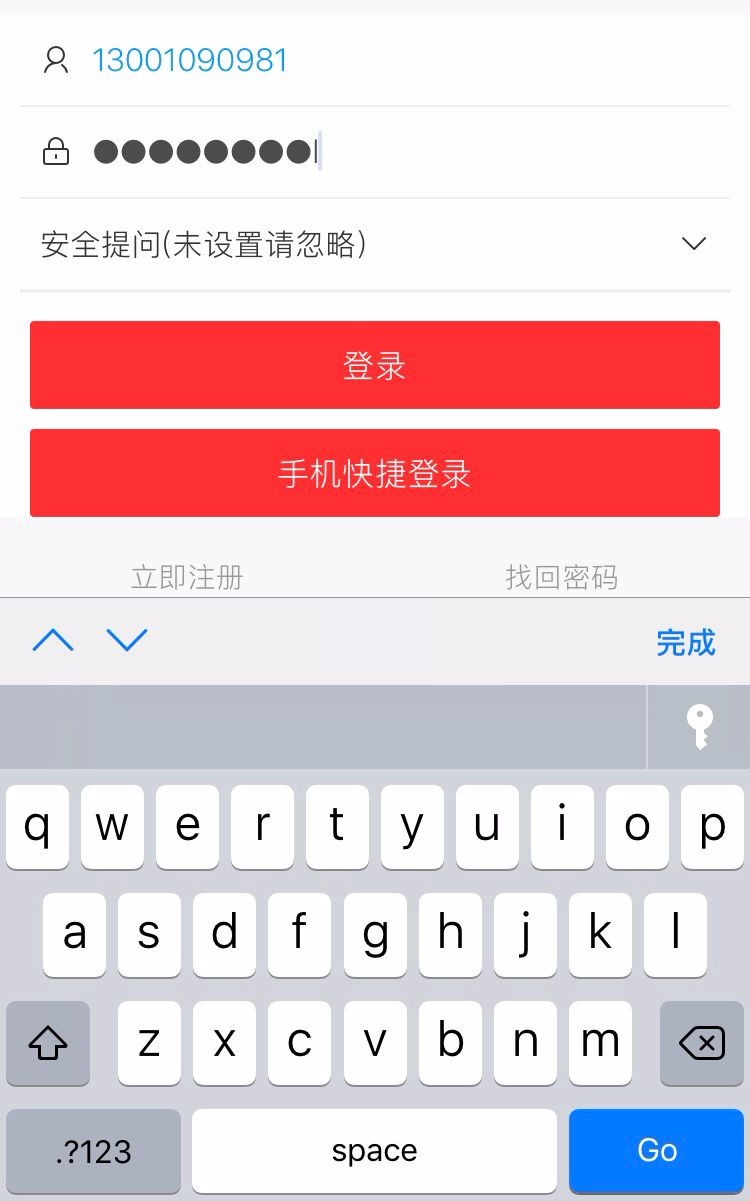Tap the keyboard backspace key
Image resolution: width=750 pixels, height=1201 pixels.
click(x=702, y=1044)
